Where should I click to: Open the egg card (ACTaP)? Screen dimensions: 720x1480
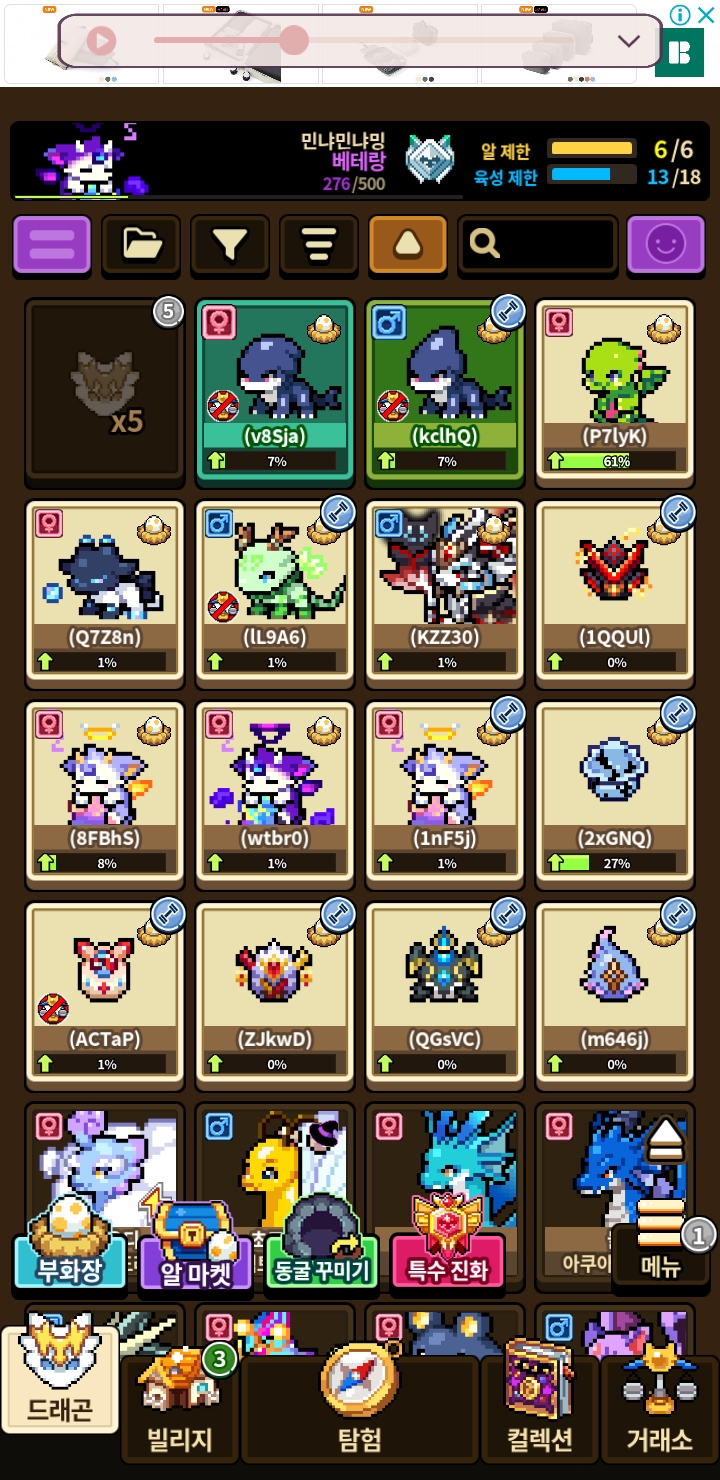(105, 992)
